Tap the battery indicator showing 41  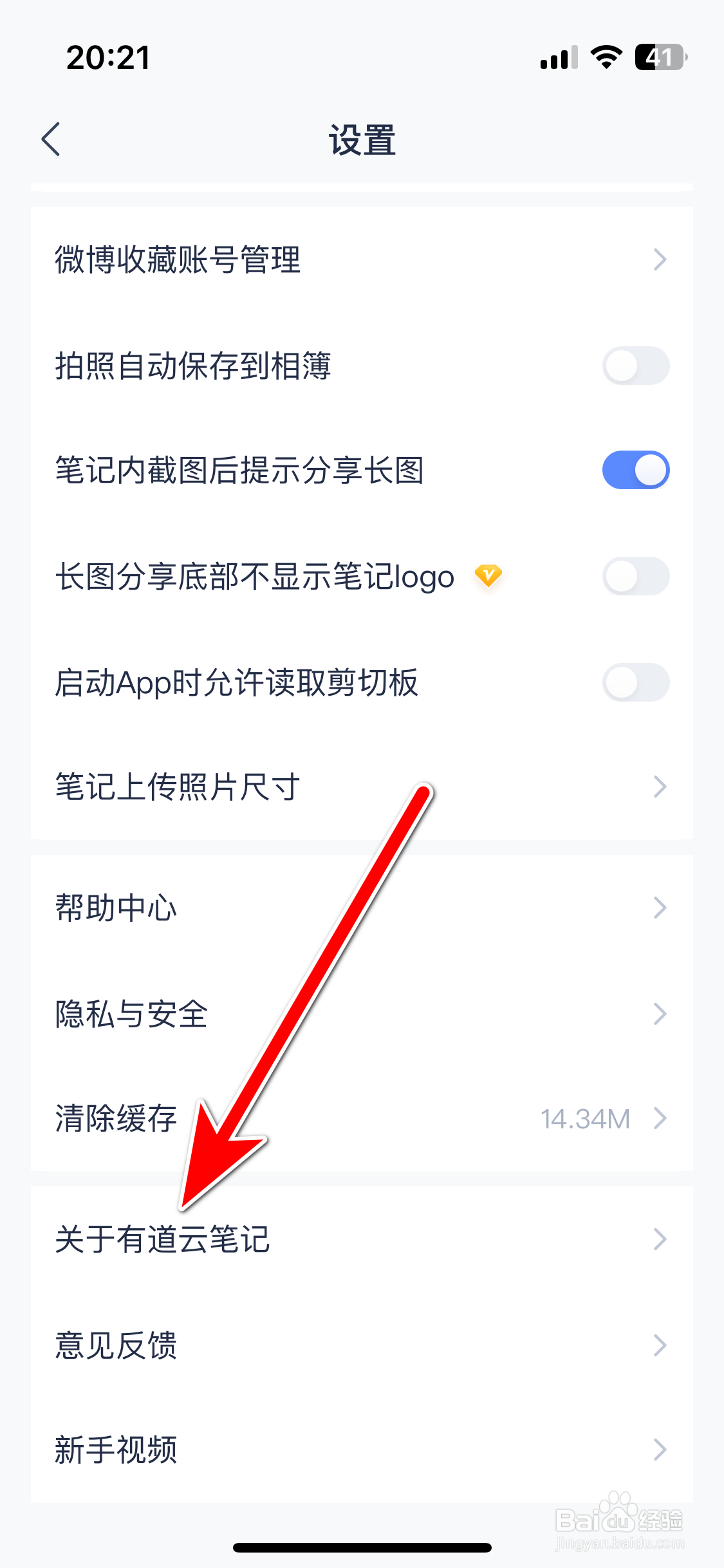pyautogui.click(x=658, y=58)
